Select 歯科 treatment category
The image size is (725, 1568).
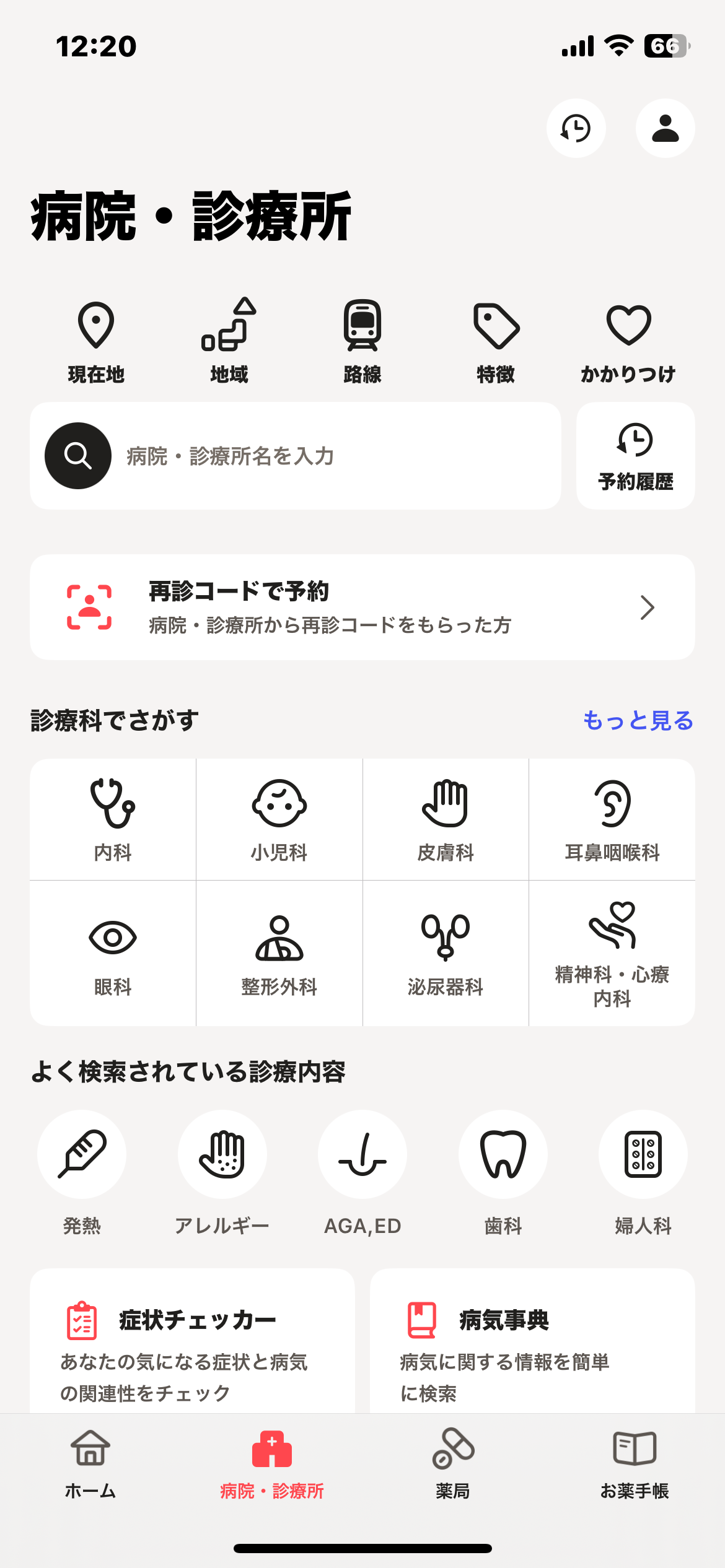pyautogui.click(x=503, y=1170)
